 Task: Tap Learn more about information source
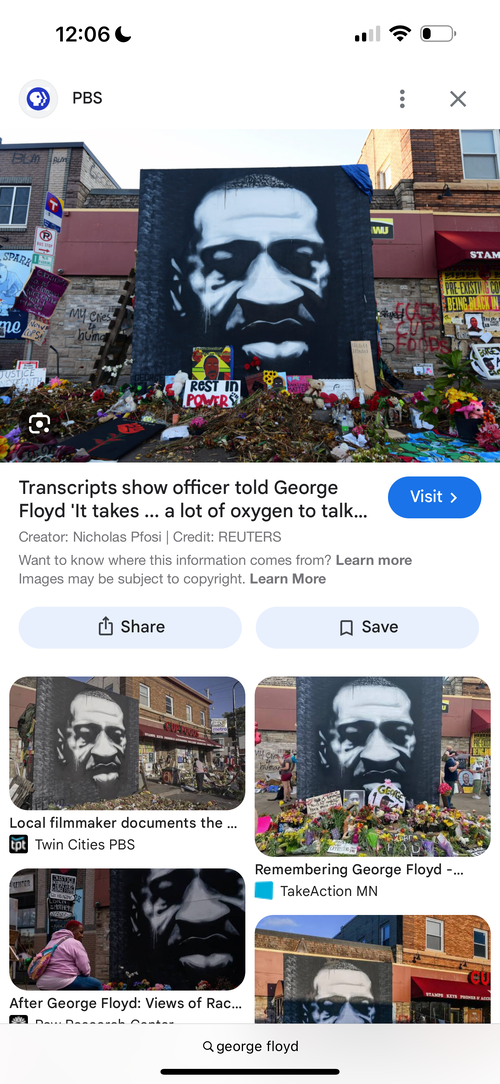click(373, 560)
